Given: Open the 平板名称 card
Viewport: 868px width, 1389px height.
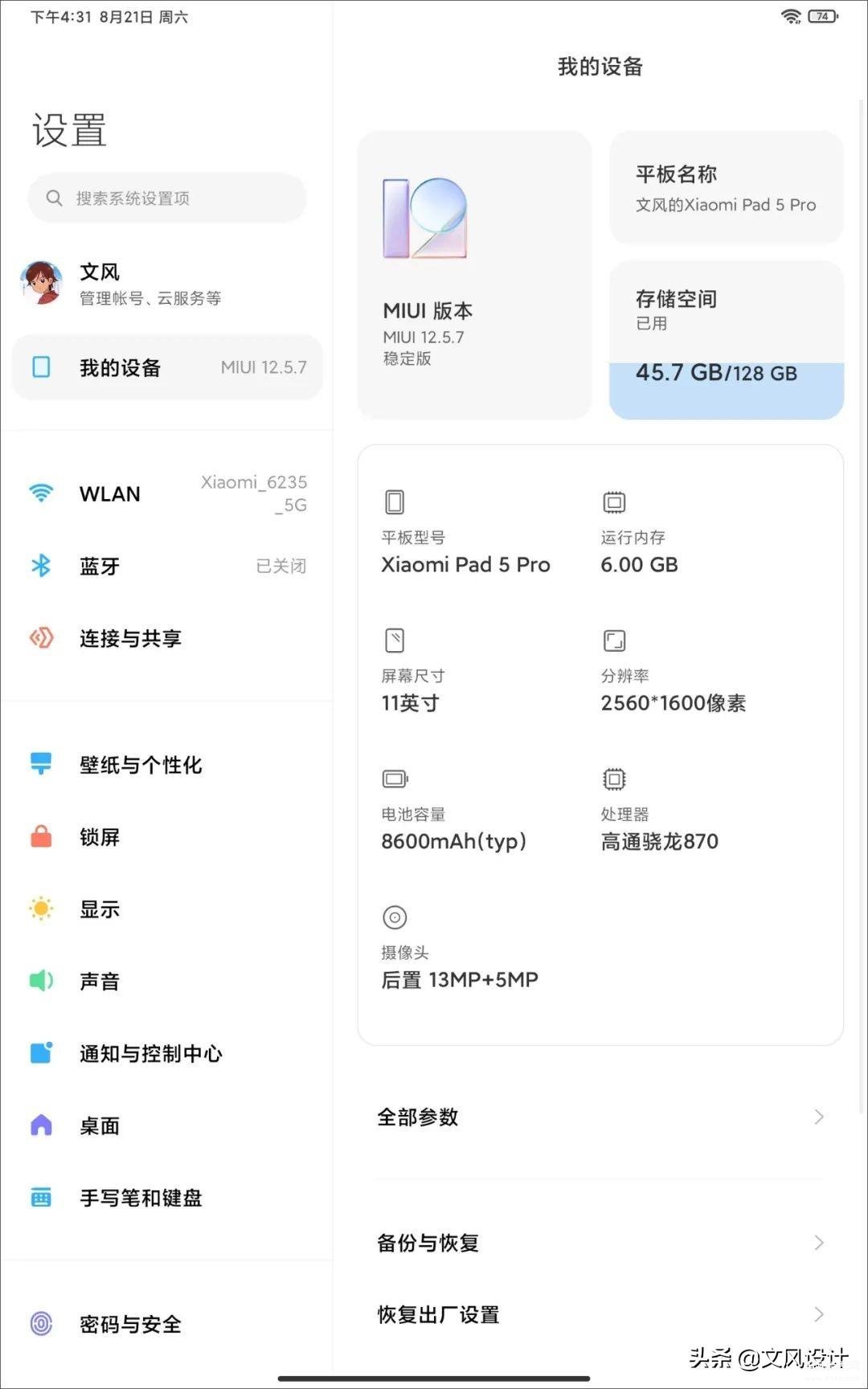Looking at the screenshot, I should click(x=727, y=187).
